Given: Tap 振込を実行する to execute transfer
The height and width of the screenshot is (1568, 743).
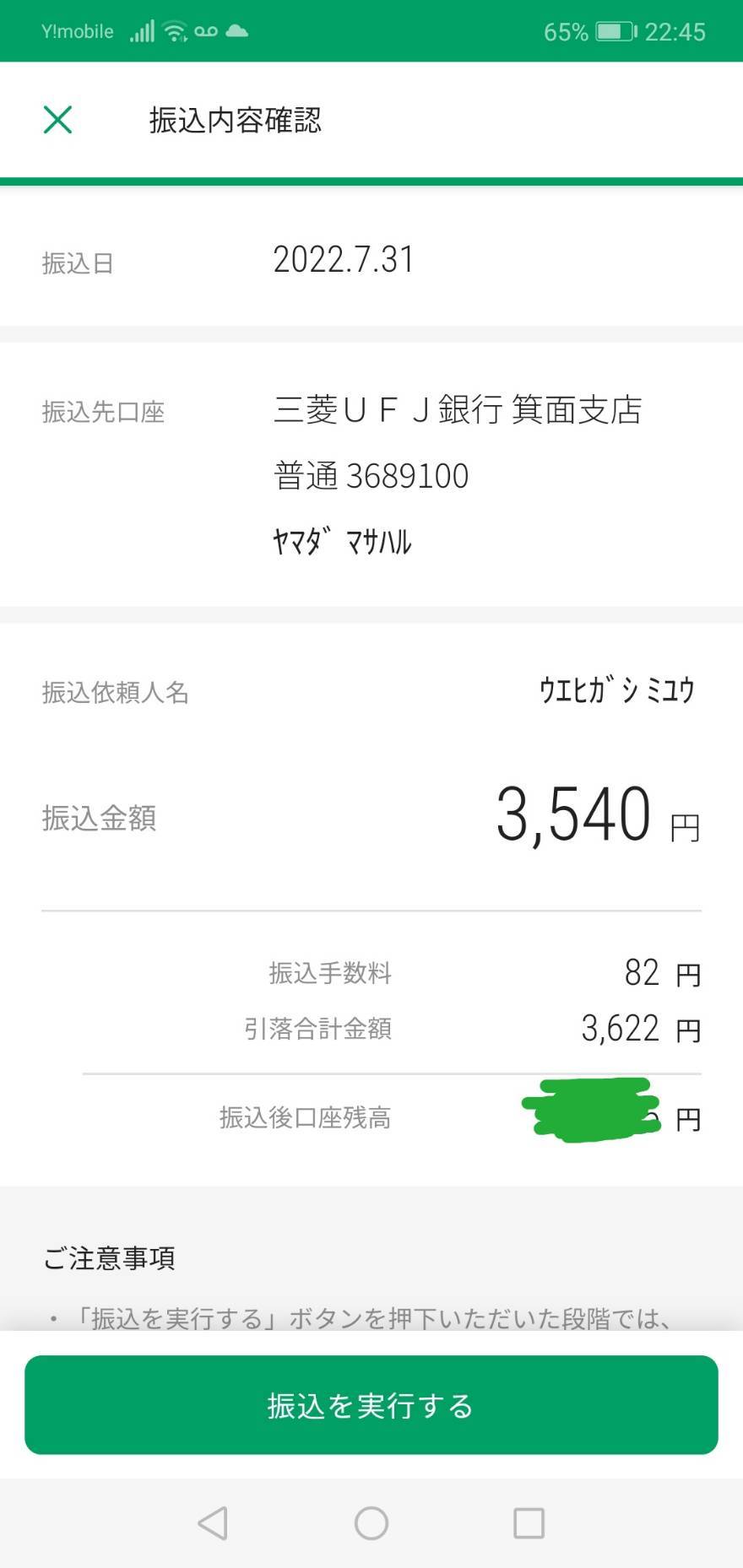Looking at the screenshot, I should coord(371,1405).
